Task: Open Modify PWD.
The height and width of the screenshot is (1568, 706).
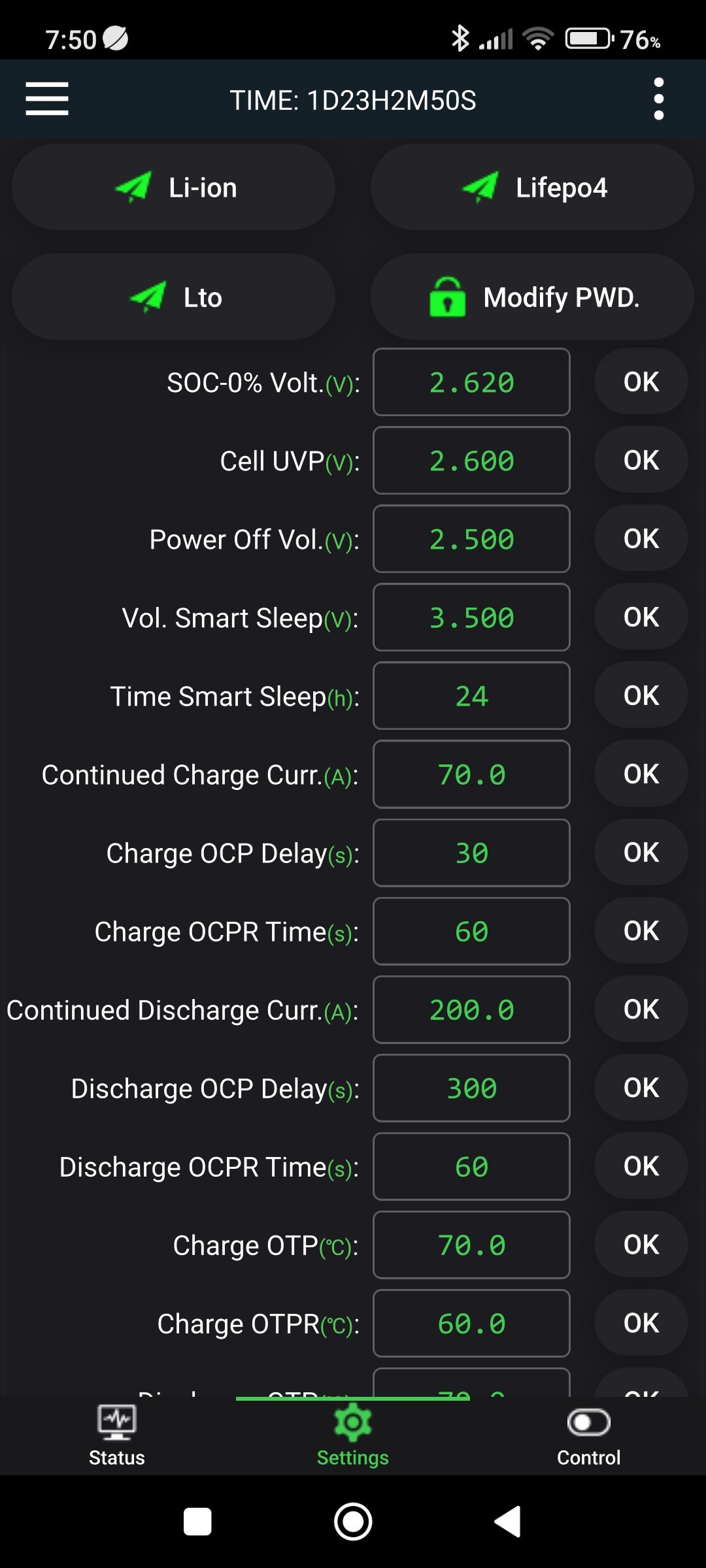Action: (532, 297)
